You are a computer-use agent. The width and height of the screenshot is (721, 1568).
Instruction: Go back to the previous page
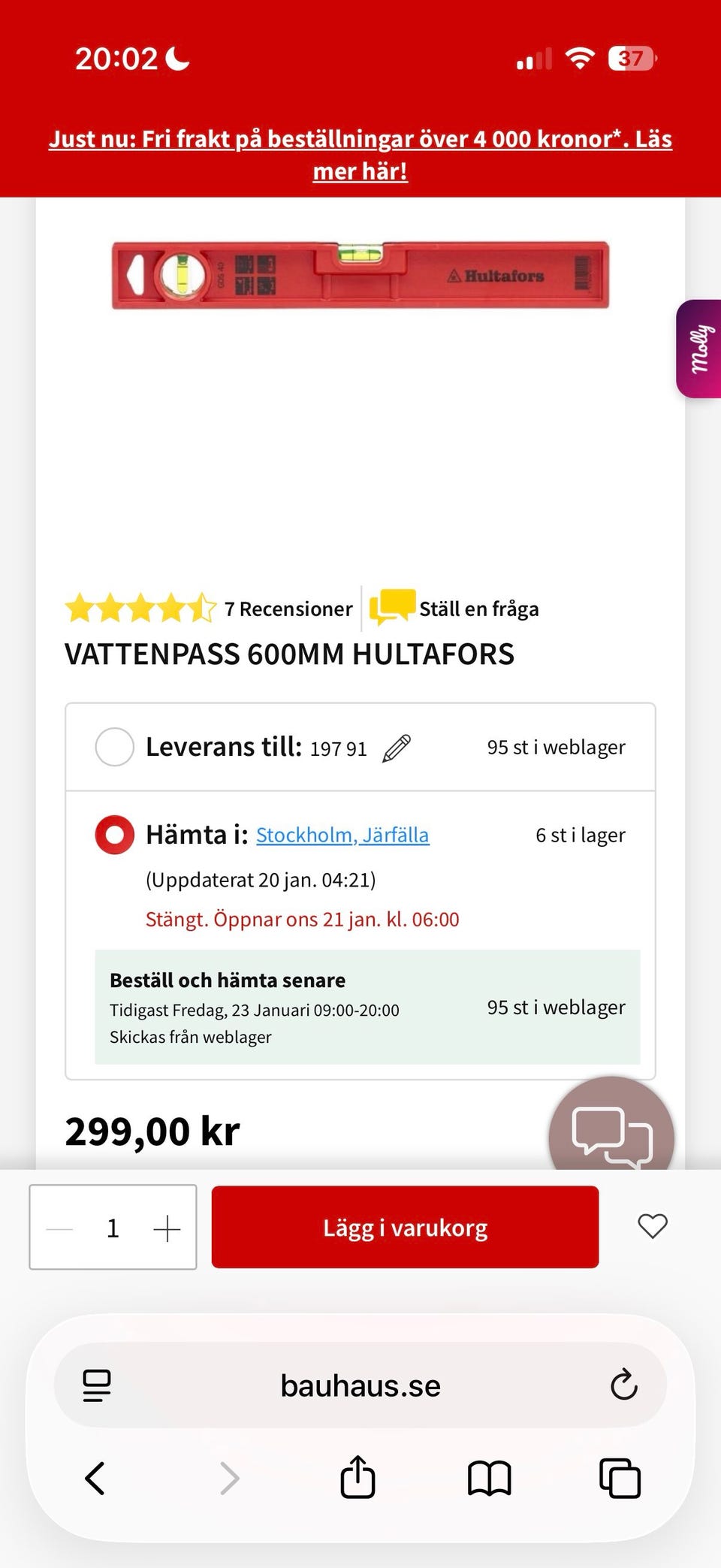tap(95, 1479)
